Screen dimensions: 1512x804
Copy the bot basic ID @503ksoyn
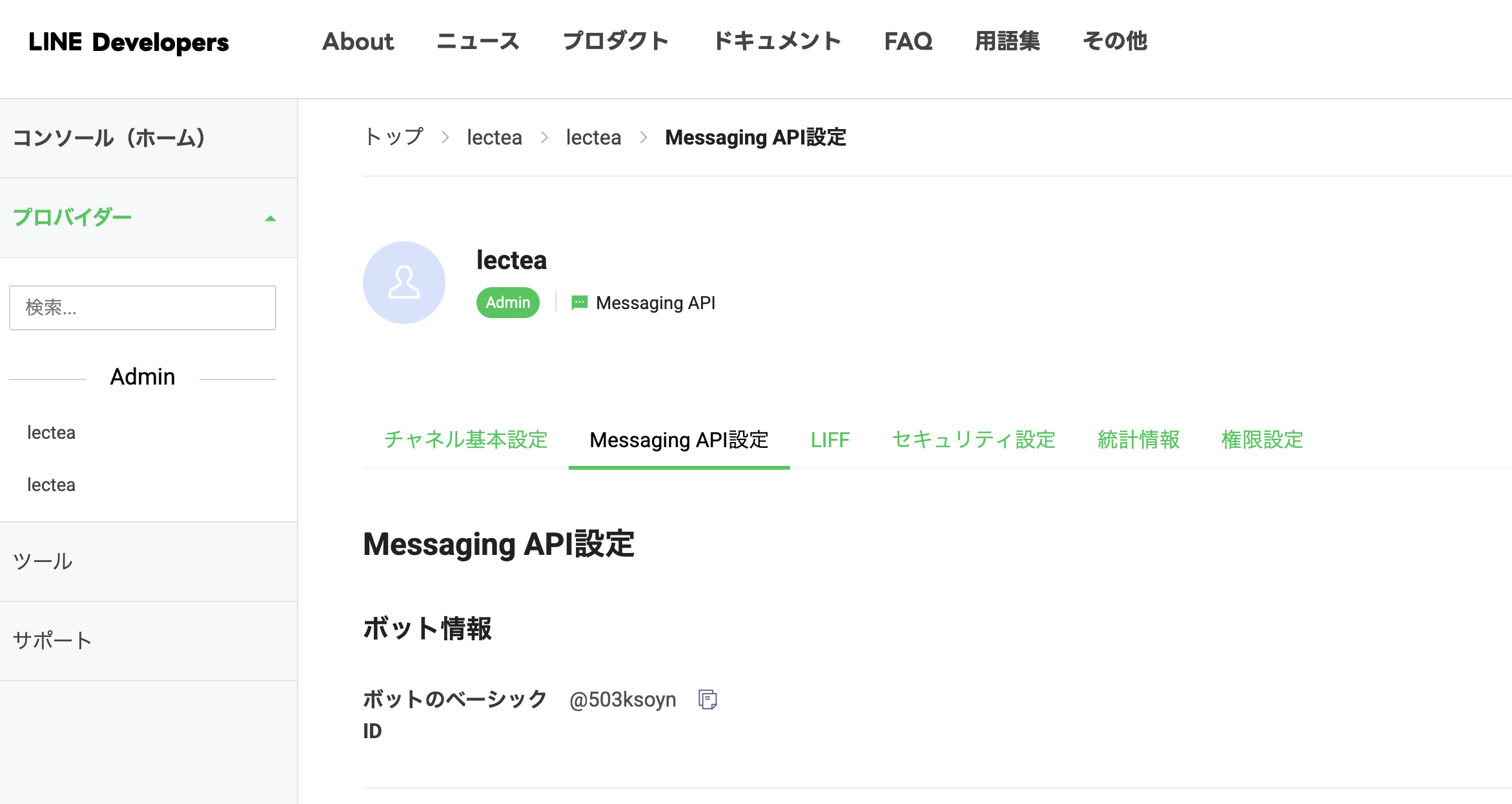point(708,699)
